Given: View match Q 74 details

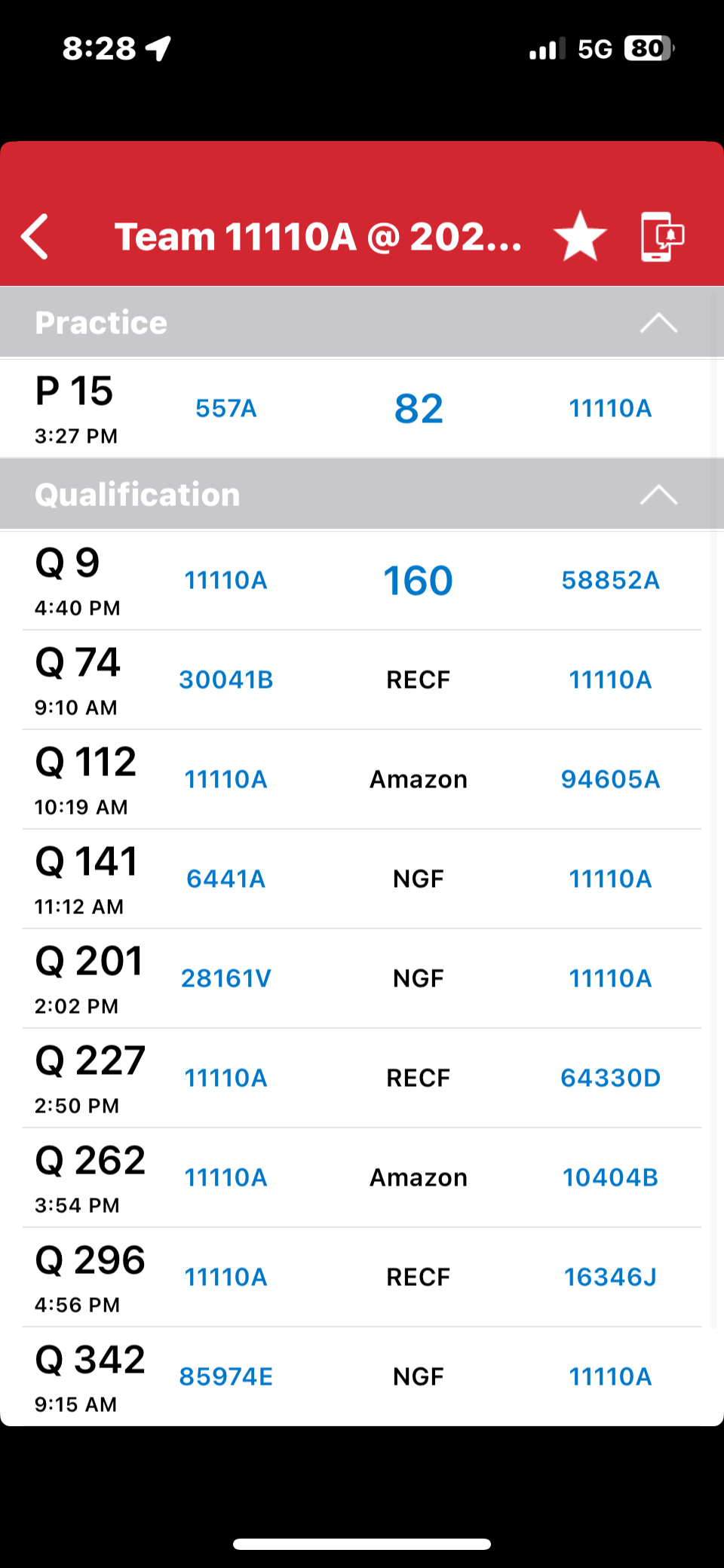Looking at the screenshot, I should [x=362, y=680].
